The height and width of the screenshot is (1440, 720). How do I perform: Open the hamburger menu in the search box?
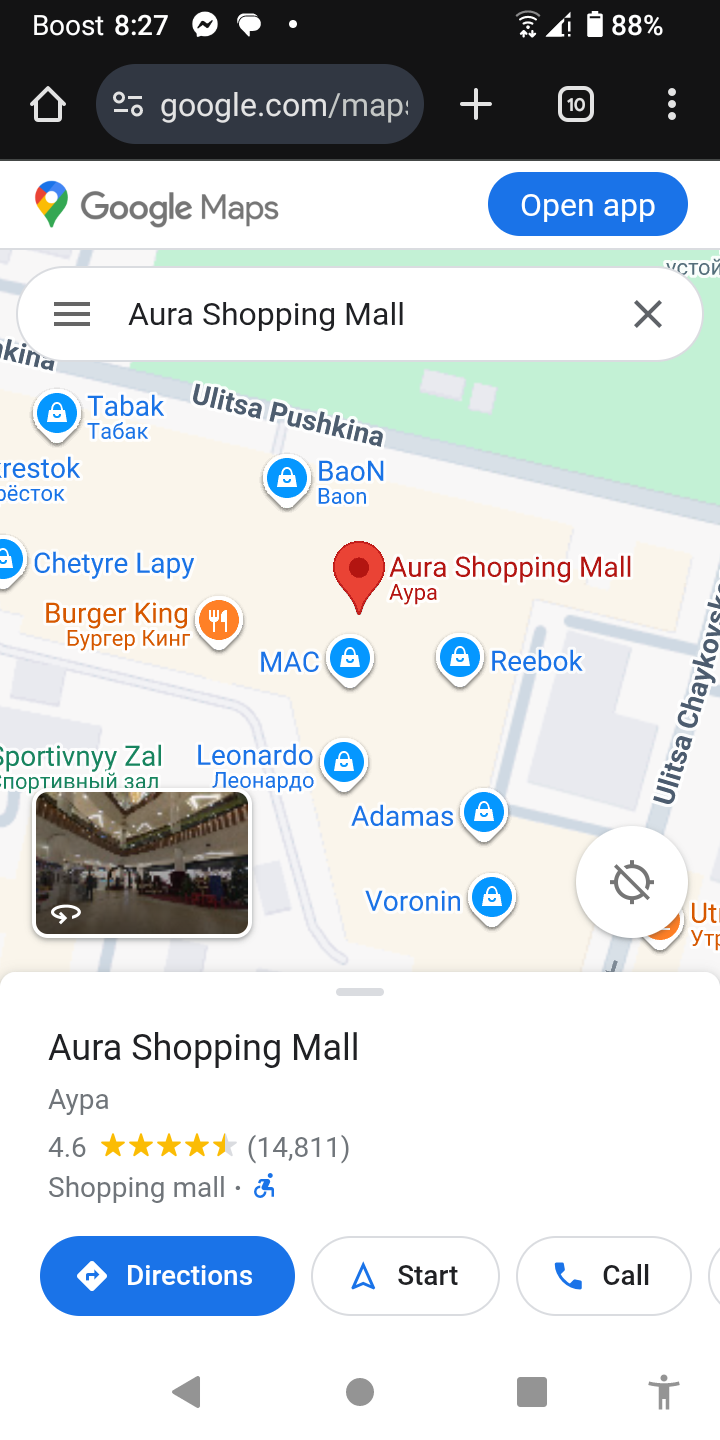point(72,315)
